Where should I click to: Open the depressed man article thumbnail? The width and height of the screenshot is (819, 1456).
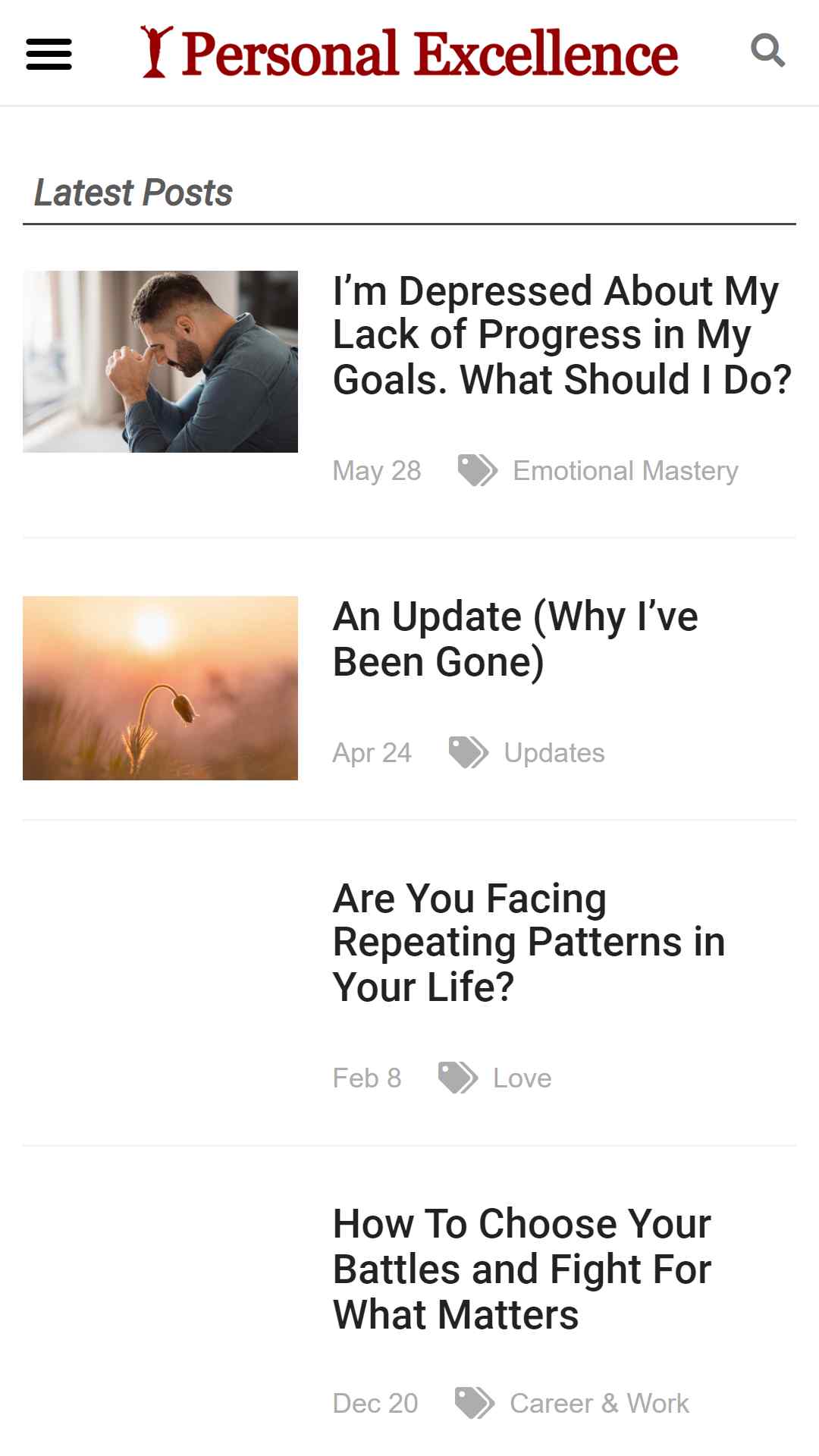(x=160, y=362)
